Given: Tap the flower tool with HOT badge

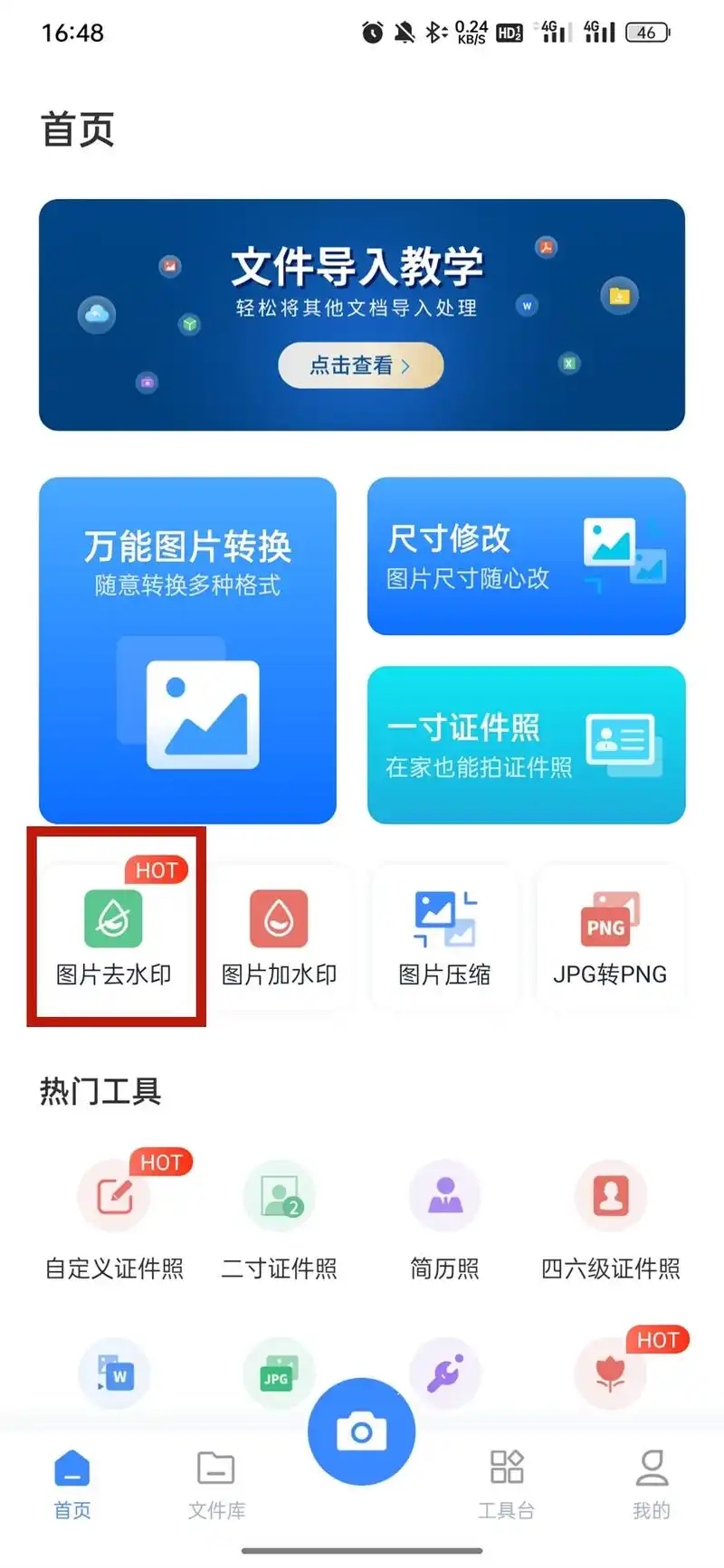Looking at the screenshot, I should 609,1373.
